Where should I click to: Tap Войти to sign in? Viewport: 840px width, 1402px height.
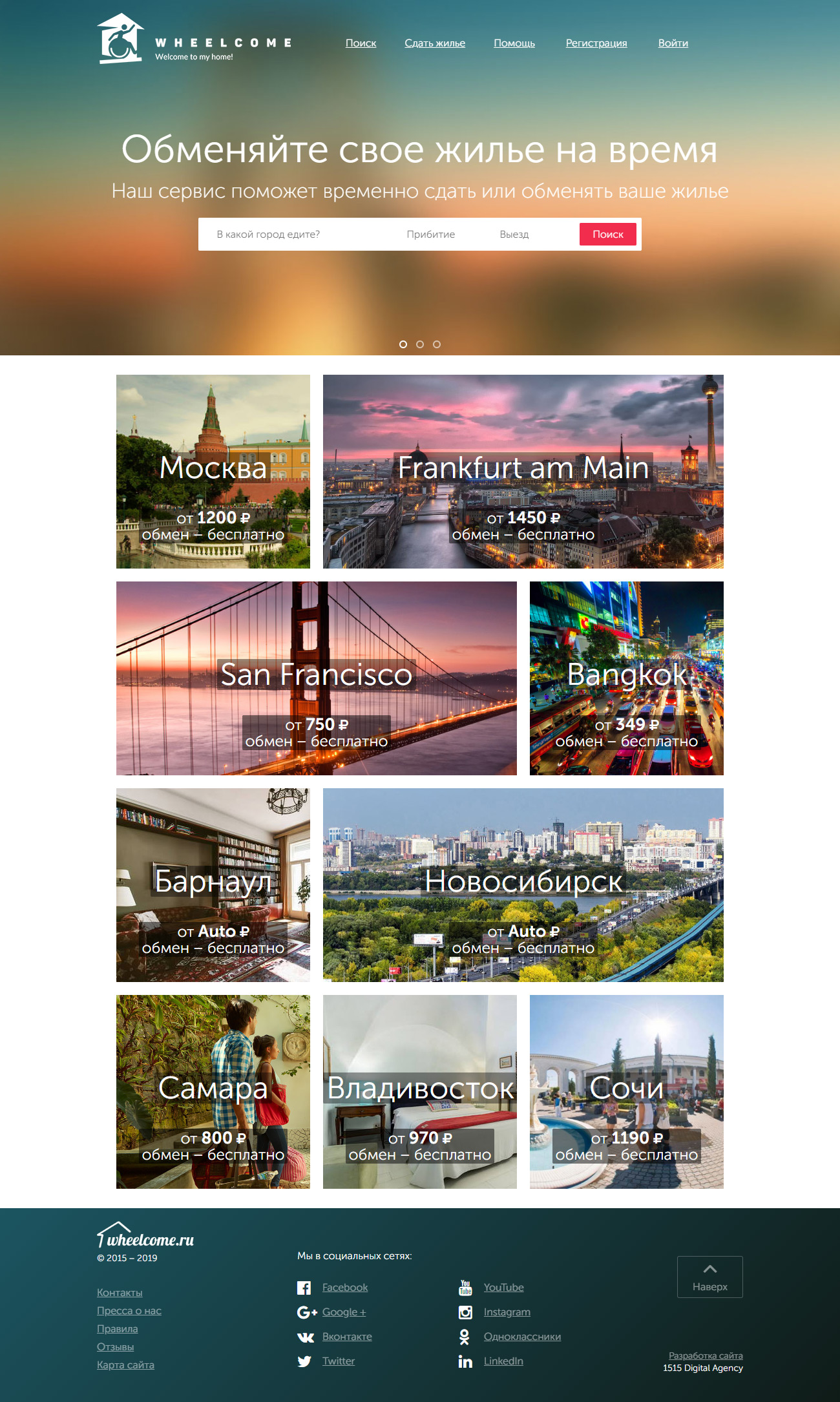(x=673, y=43)
